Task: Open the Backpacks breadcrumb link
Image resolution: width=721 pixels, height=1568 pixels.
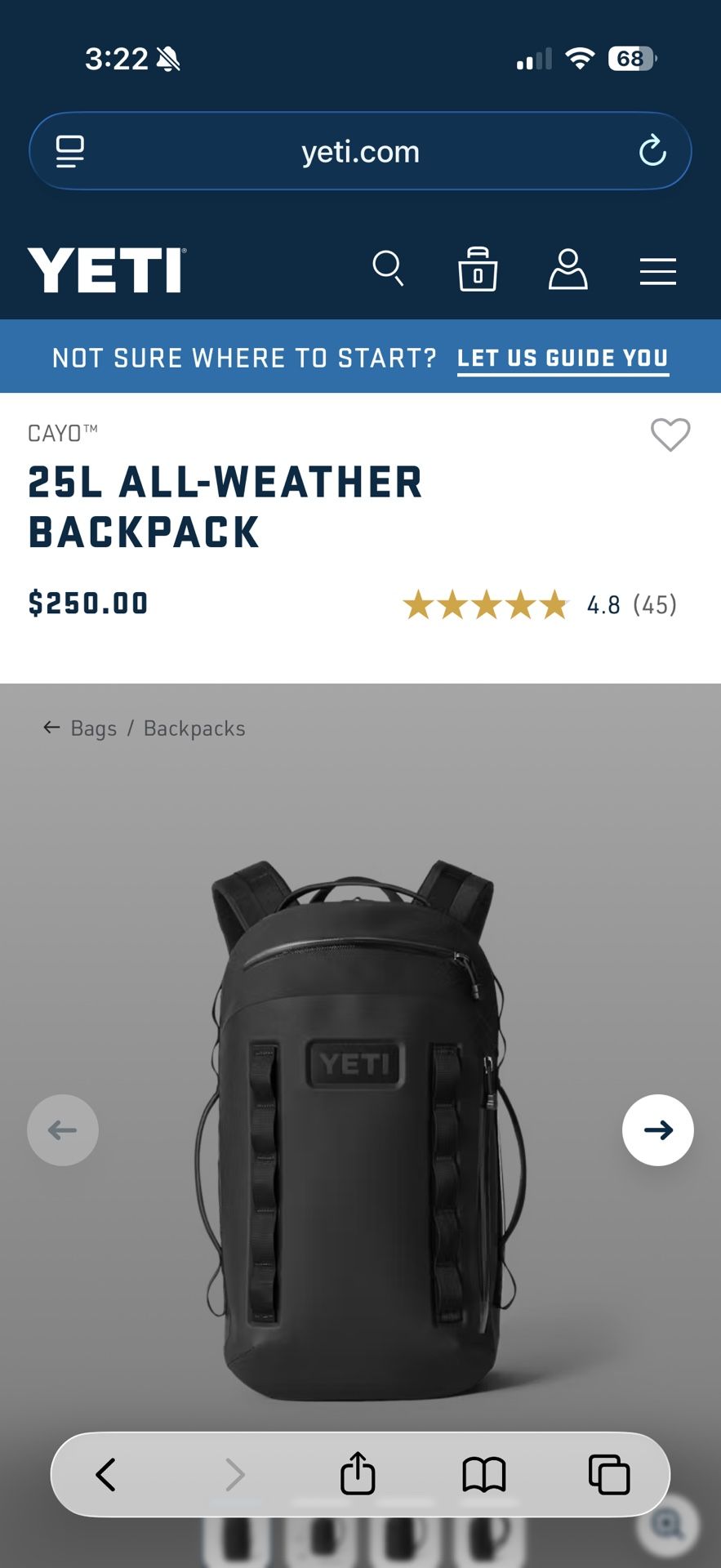Action: coord(194,728)
